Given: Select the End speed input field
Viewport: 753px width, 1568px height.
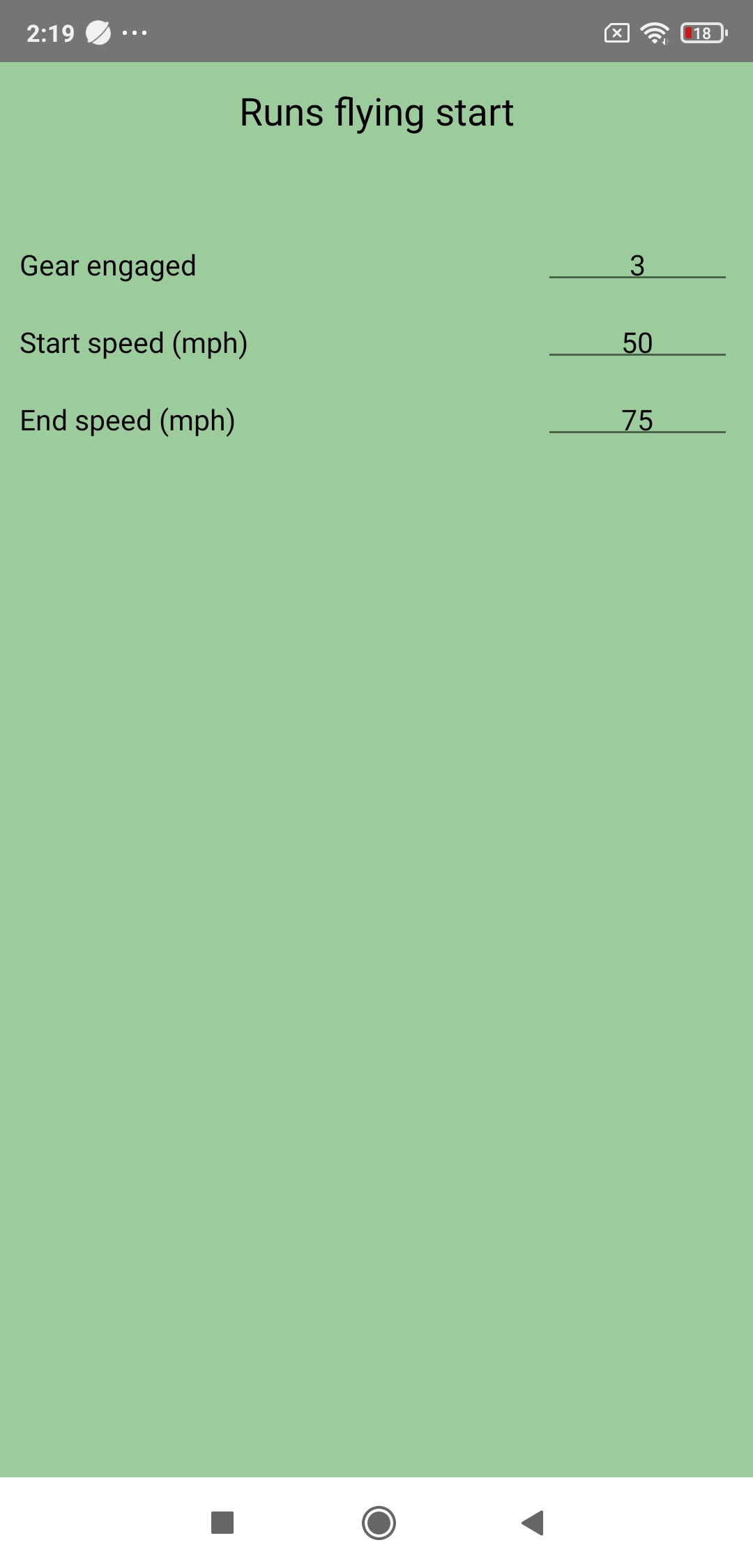Looking at the screenshot, I should [x=637, y=421].
